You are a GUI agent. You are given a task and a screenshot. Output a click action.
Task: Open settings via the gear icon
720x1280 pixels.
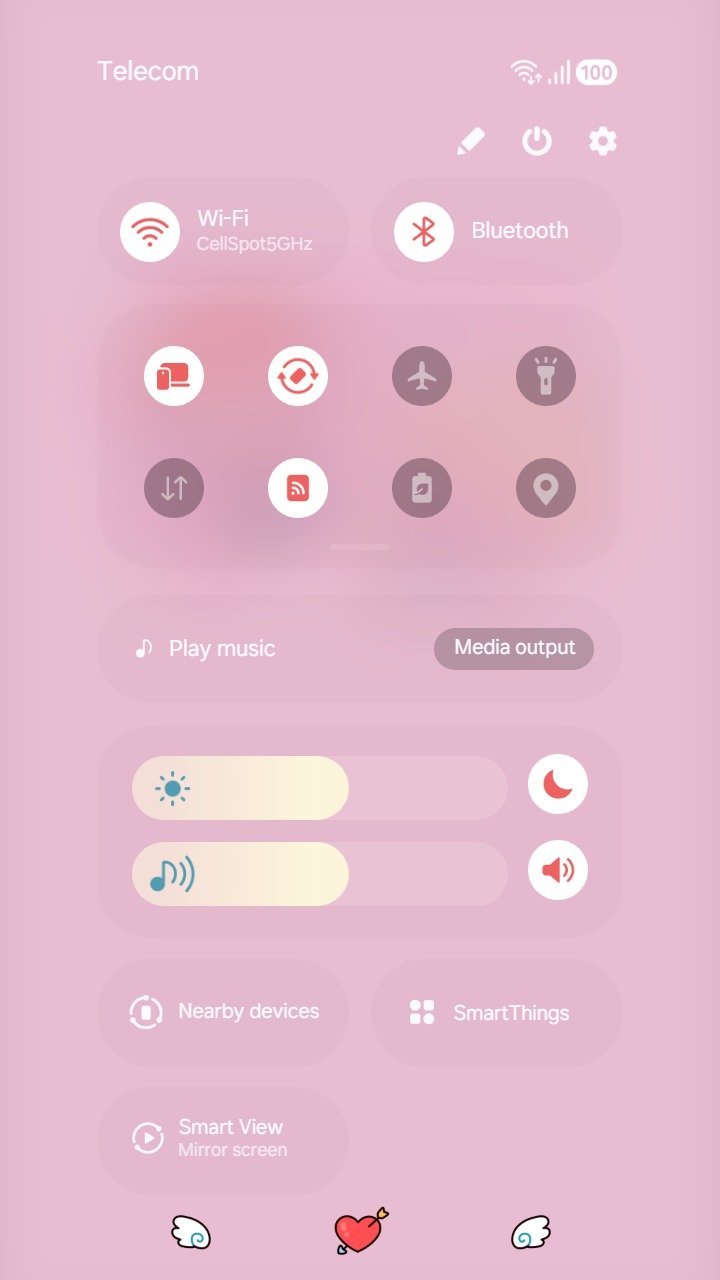point(603,141)
